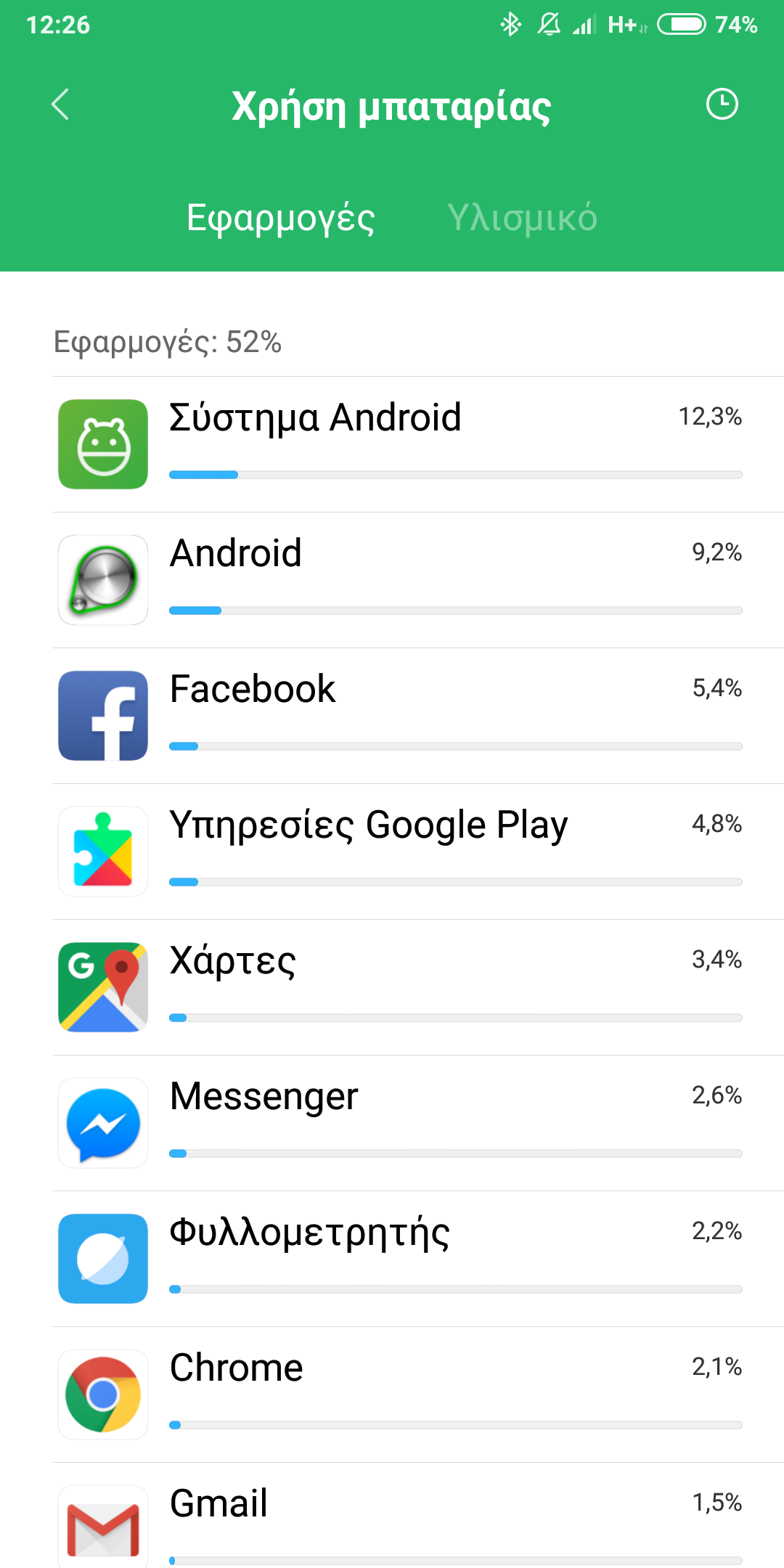Select the Εφαρμογές tab
Image resolution: width=784 pixels, height=1568 pixels.
click(280, 218)
